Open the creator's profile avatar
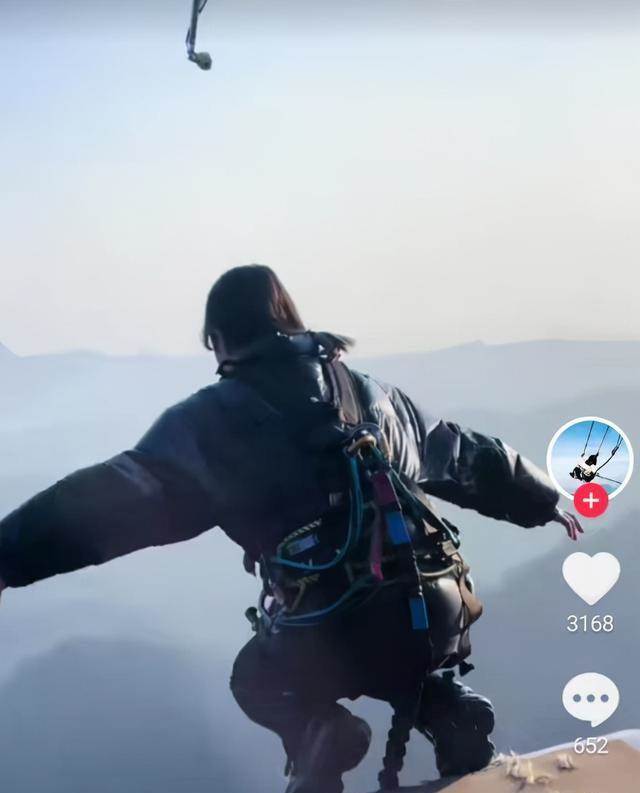 click(589, 457)
